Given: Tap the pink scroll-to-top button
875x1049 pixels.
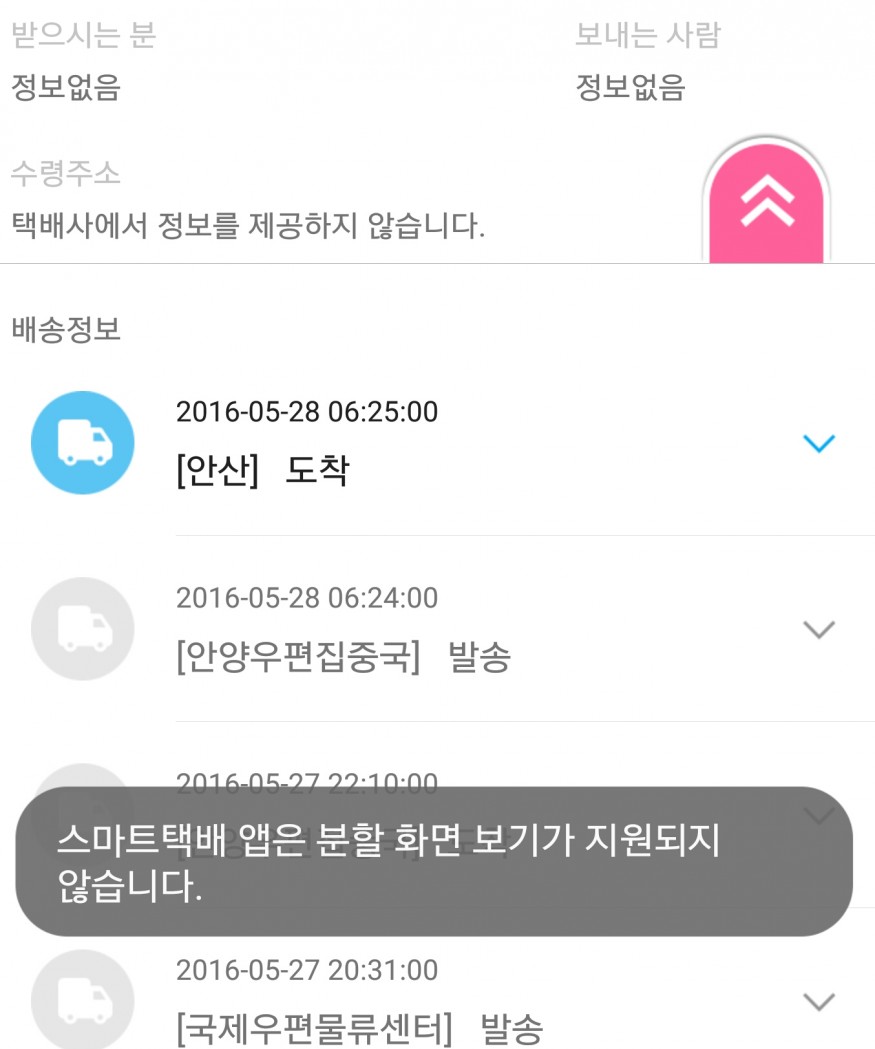Looking at the screenshot, I should tap(767, 205).
